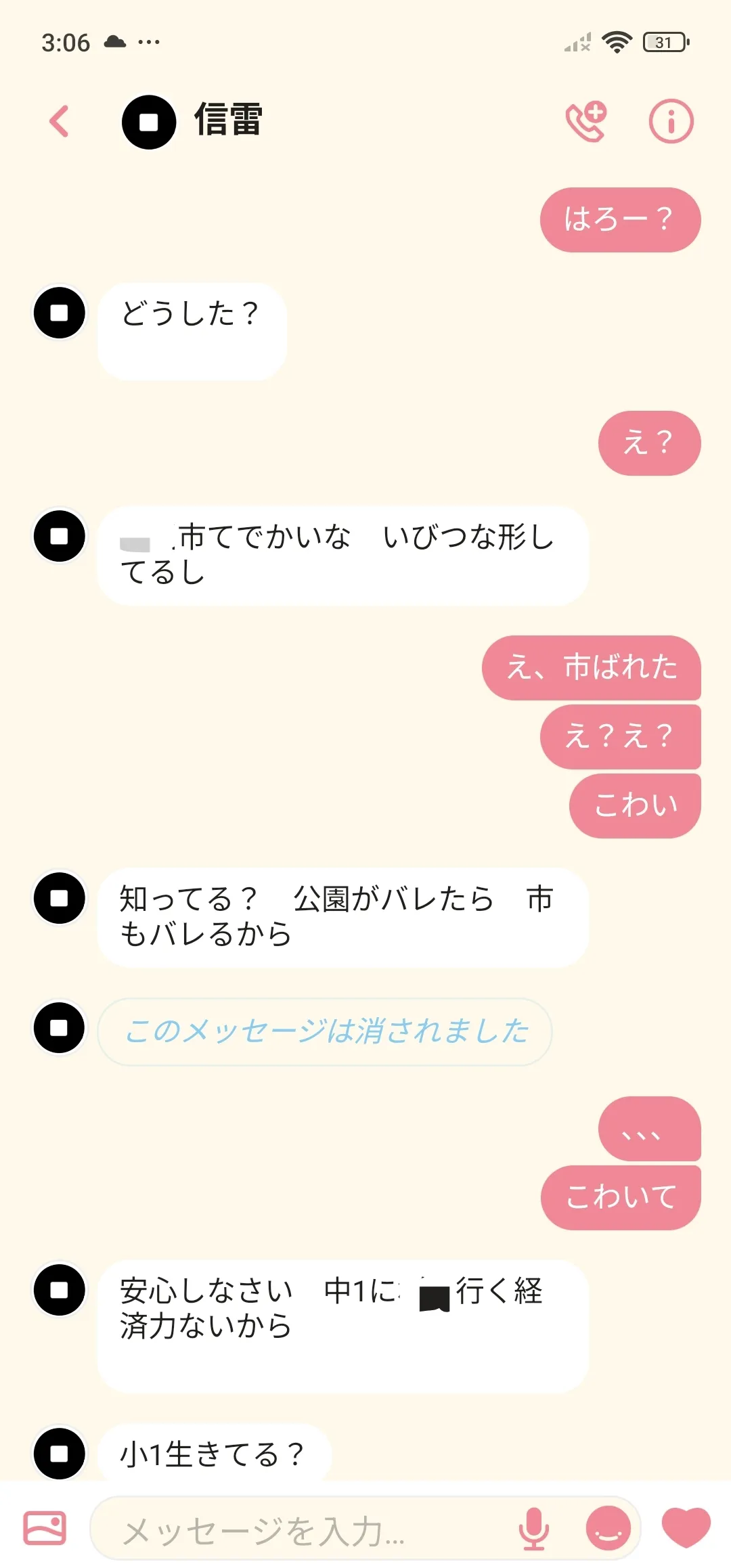The height and width of the screenshot is (1568, 731).
Task: Attach a photo to the chat
Action: [x=45, y=1528]
